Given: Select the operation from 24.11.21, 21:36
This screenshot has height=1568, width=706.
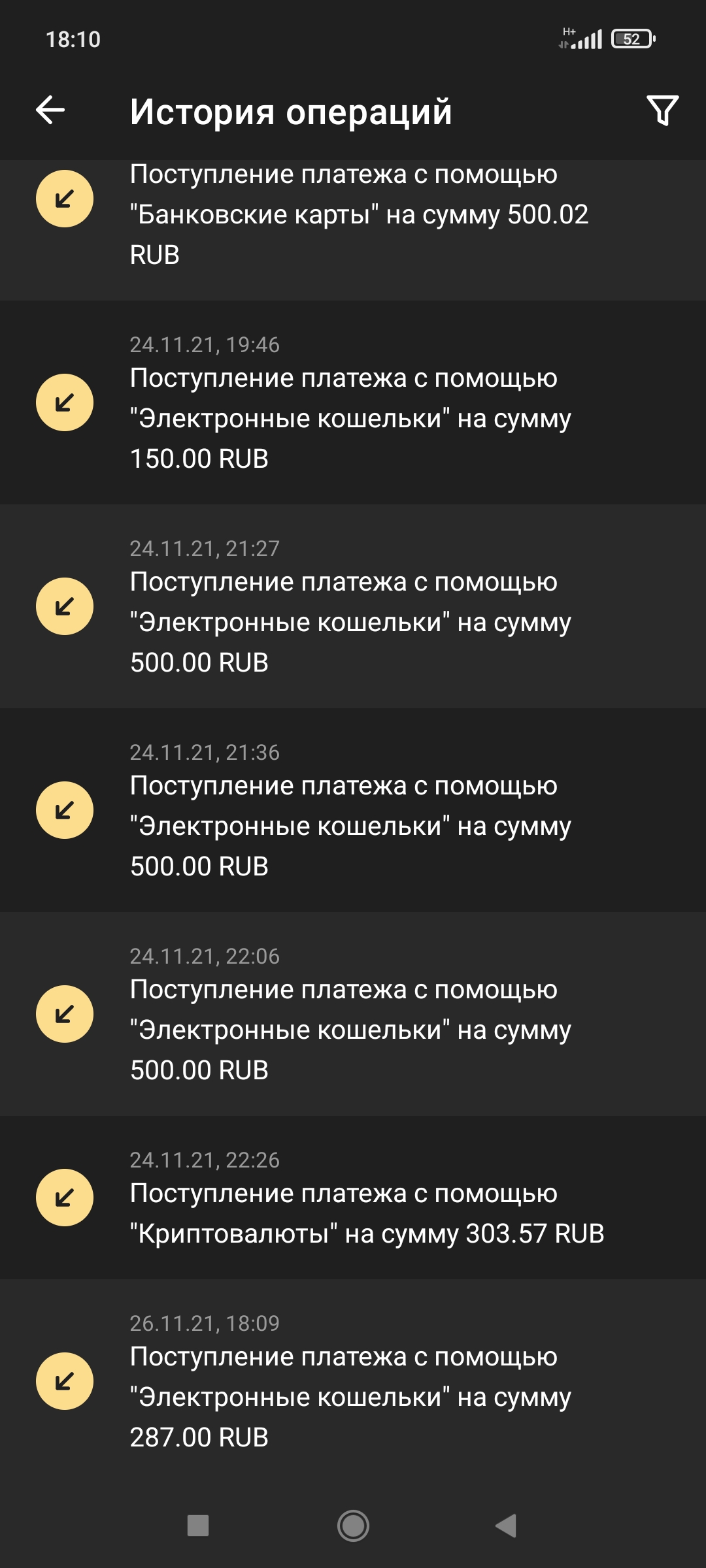Looking at the screenshot, I should [x=353, y=810].
